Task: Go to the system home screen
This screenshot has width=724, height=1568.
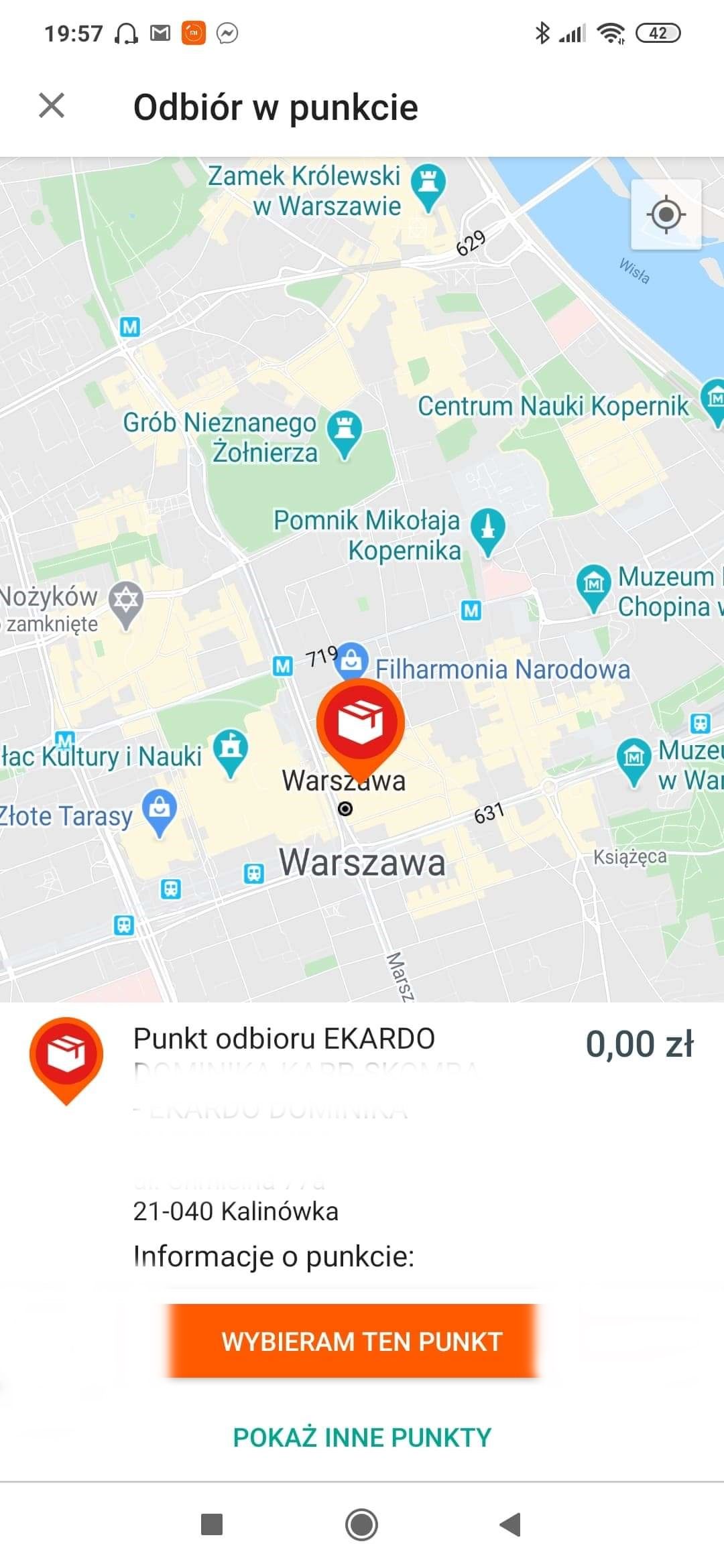Action: [x=362, y=1524]
